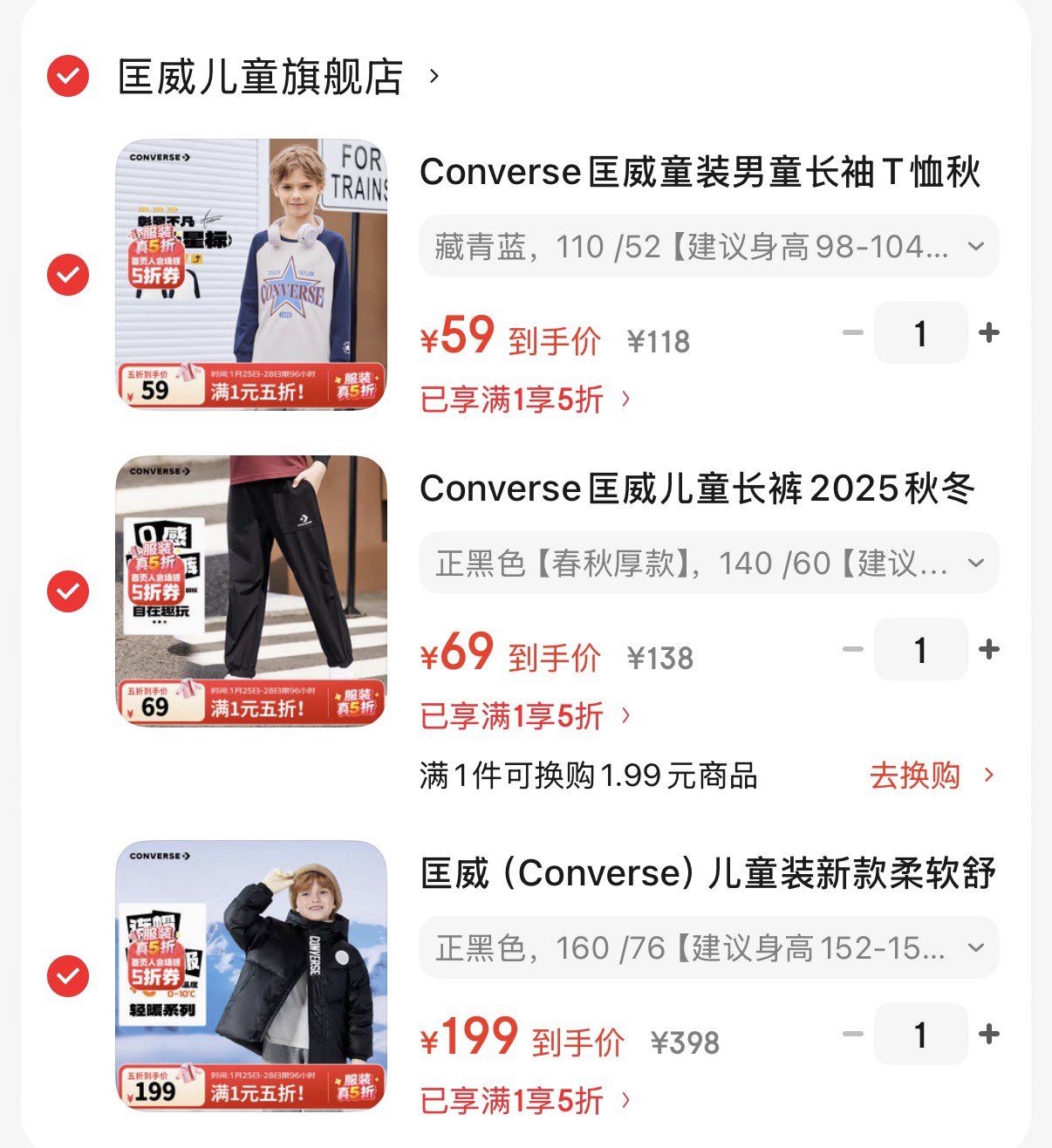View 已享满1享5折 details for the ¥59 item
This screenshot has width=1052, height=1148.
tap(525, 400)
